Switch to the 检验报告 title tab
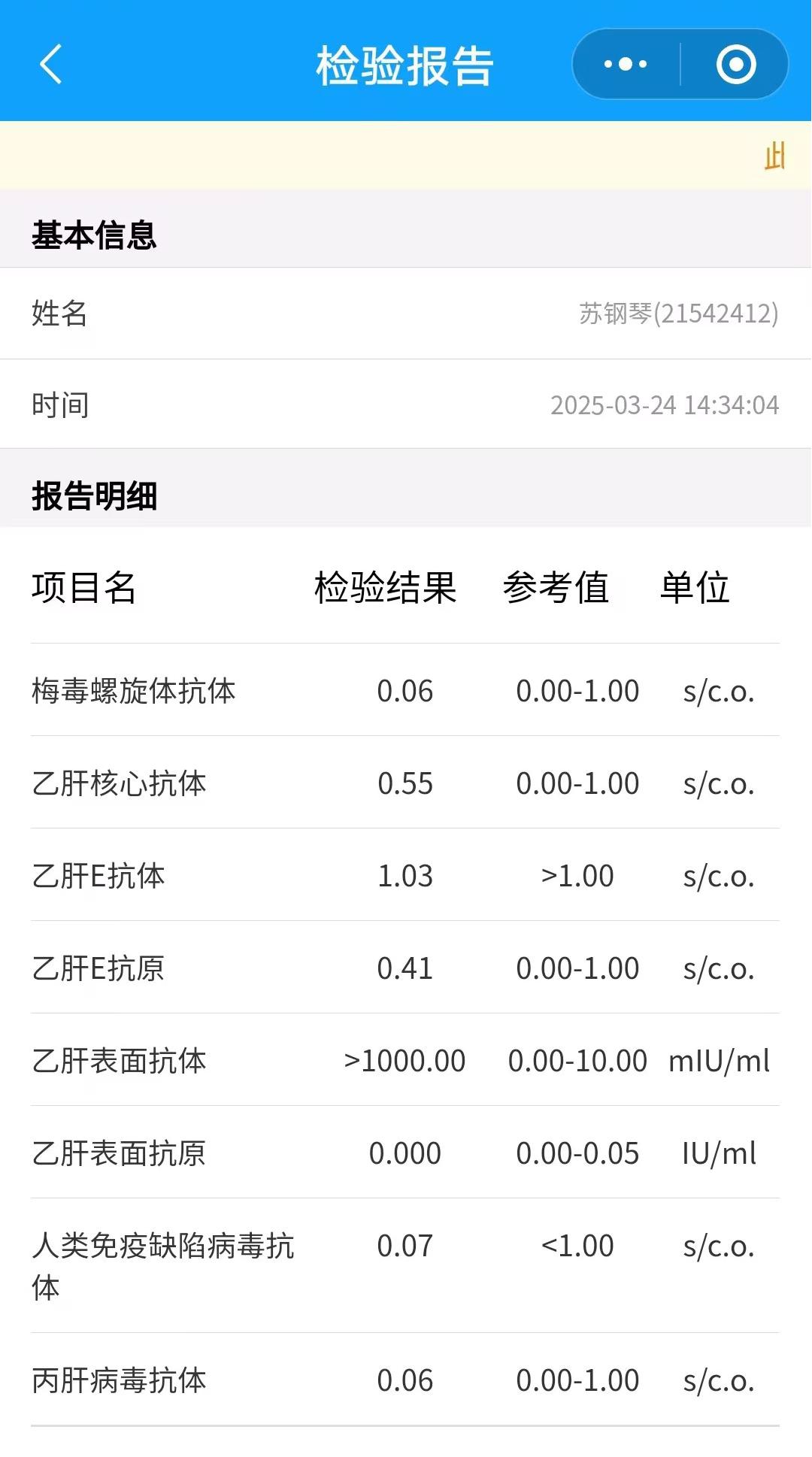Viewport: 812px width, 1457px height. (x=406, y=63)
